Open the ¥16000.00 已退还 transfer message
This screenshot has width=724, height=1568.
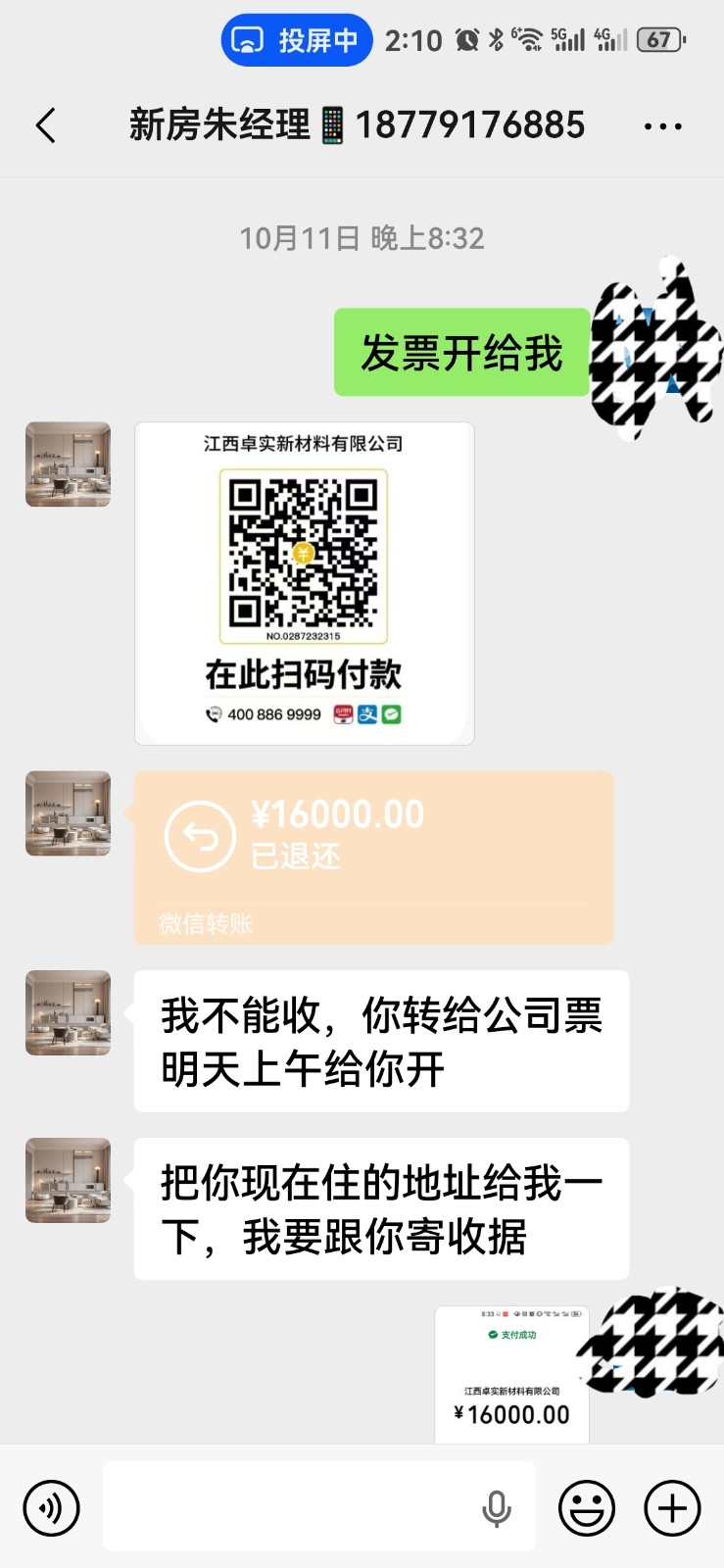point(373,857)
